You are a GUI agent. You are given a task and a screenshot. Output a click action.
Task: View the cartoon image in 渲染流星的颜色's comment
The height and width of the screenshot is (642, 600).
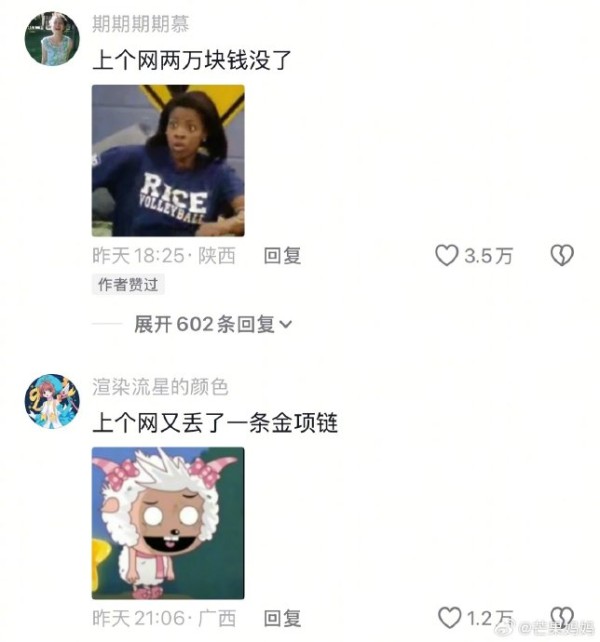click(168, 522)
